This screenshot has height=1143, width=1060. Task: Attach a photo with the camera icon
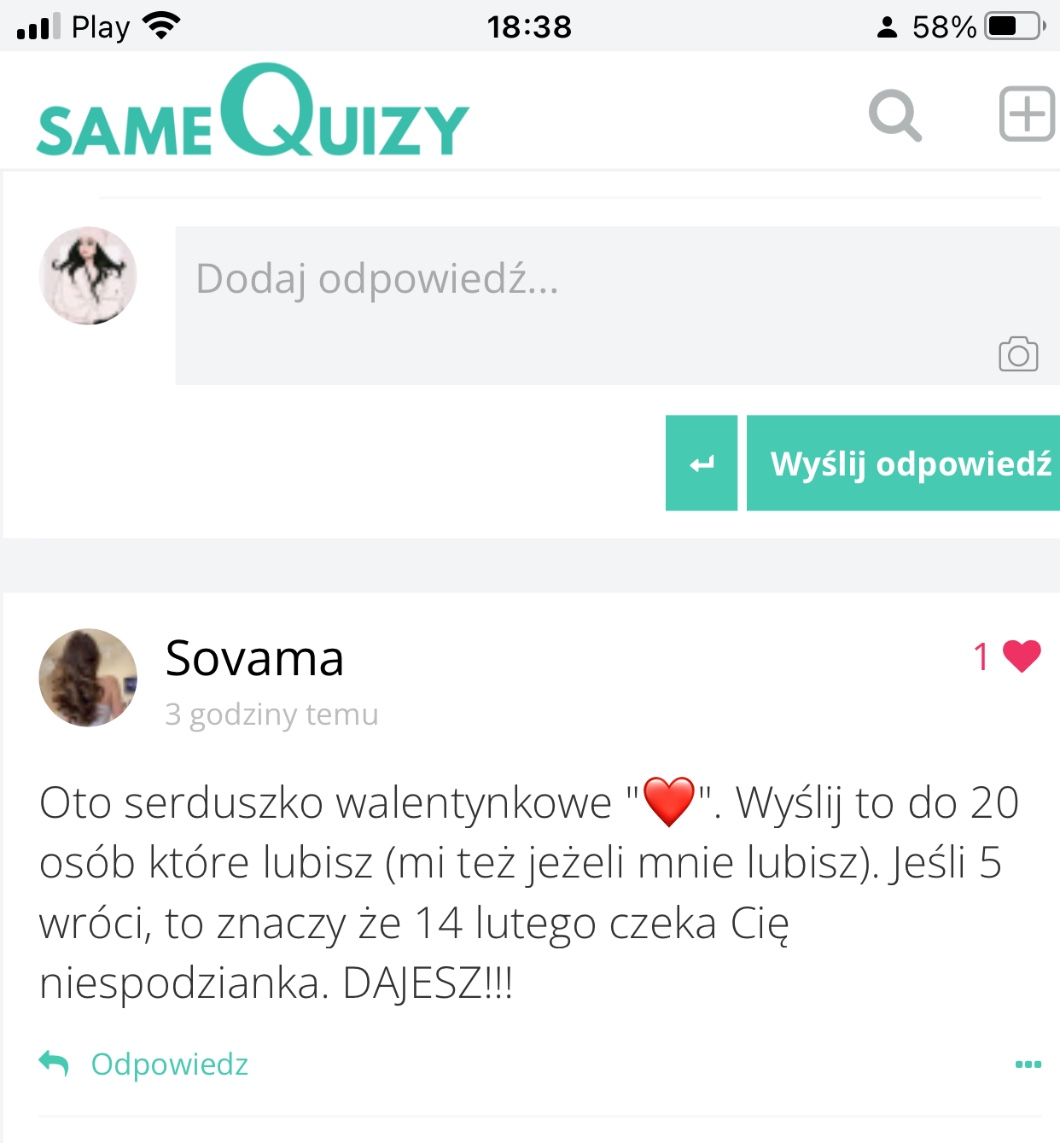pyautogui.click(x=1018, y=354)
